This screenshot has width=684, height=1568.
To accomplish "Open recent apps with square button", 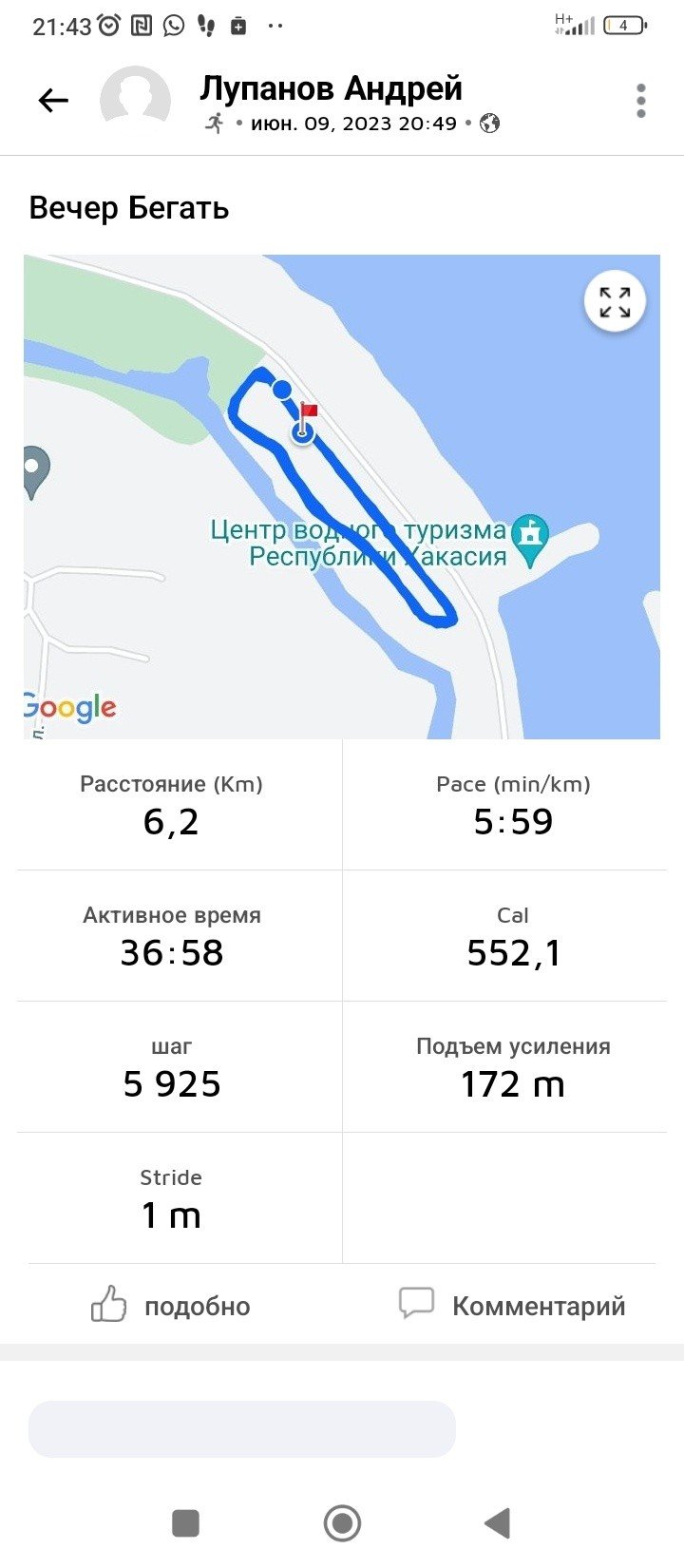I will pos(185,1523).
